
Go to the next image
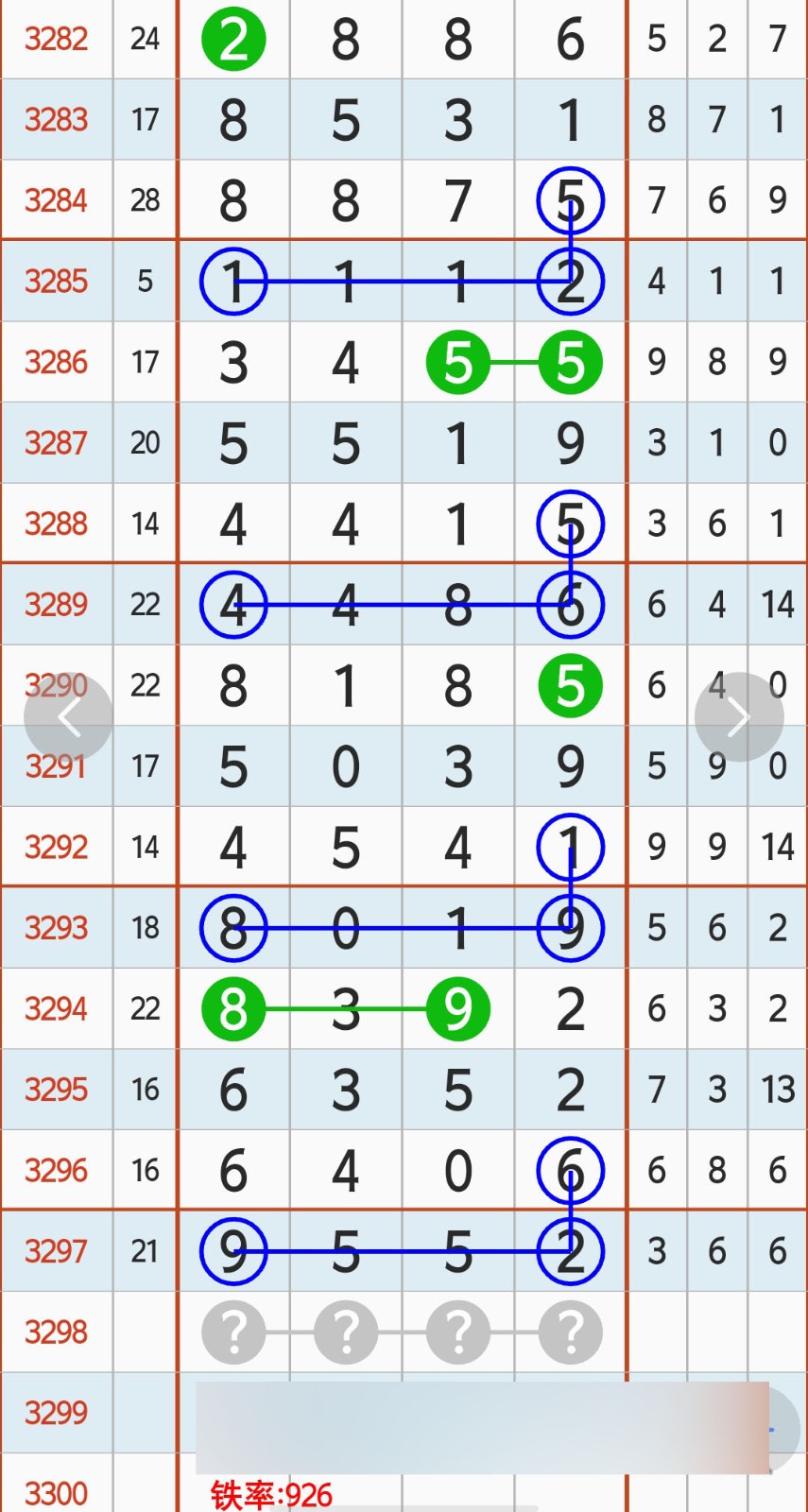pos(738,717)
